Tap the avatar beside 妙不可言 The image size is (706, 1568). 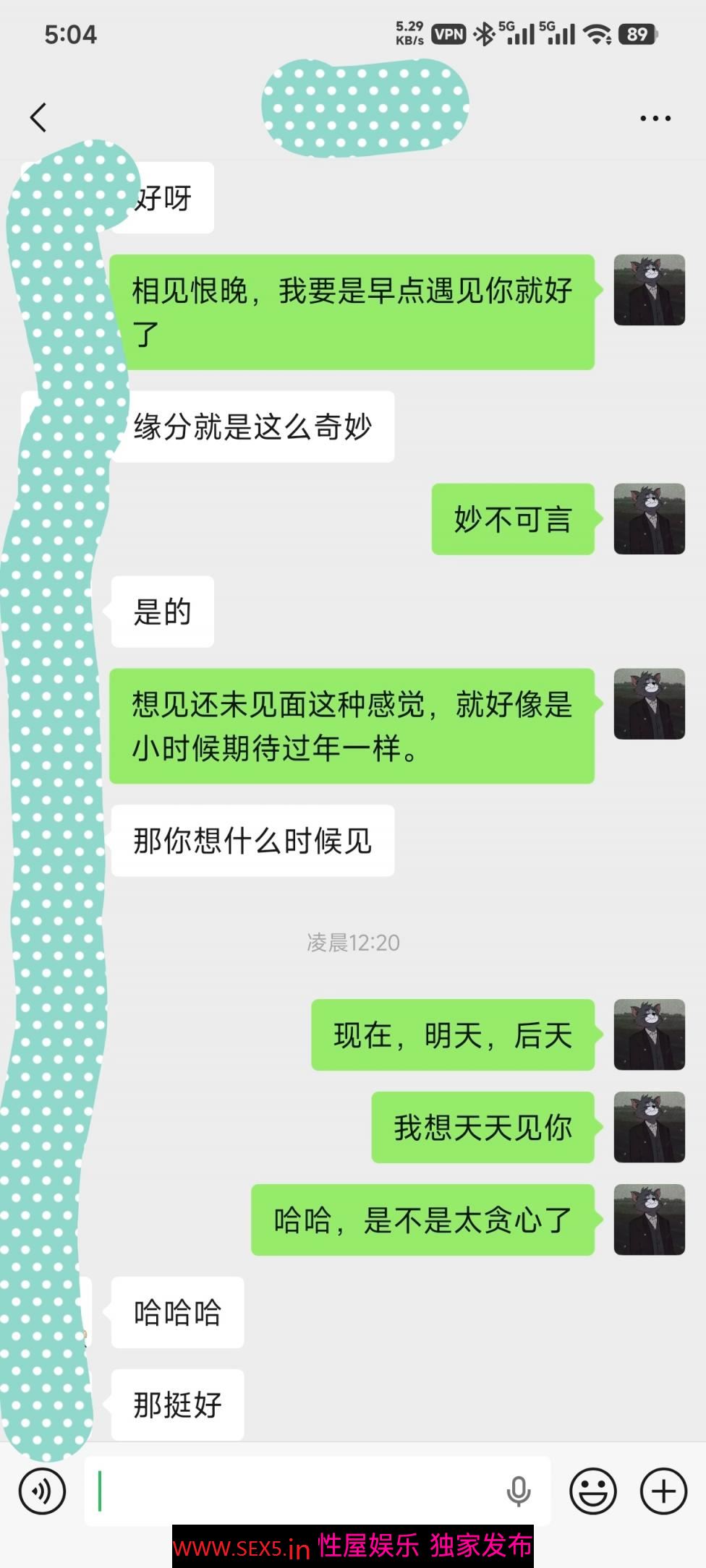(x=649, y=519)
